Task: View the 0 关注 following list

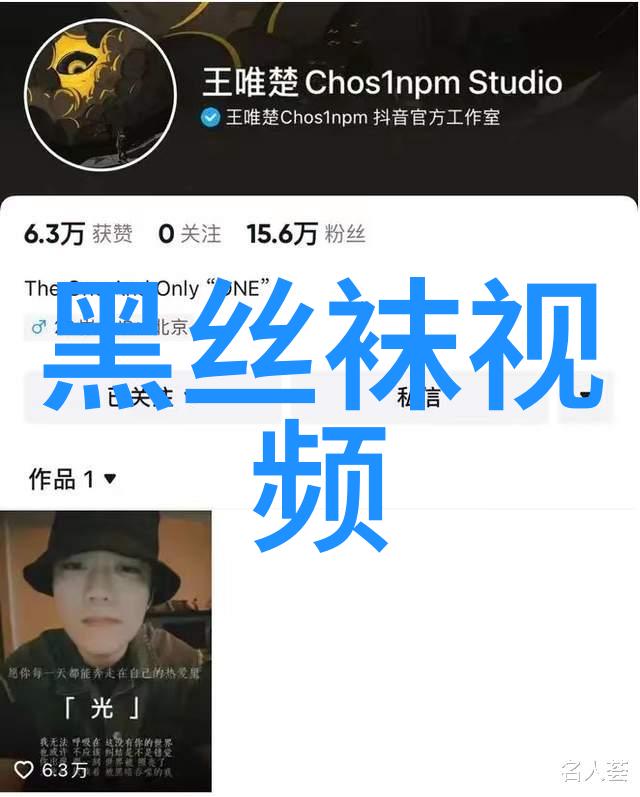Action: 189,235
